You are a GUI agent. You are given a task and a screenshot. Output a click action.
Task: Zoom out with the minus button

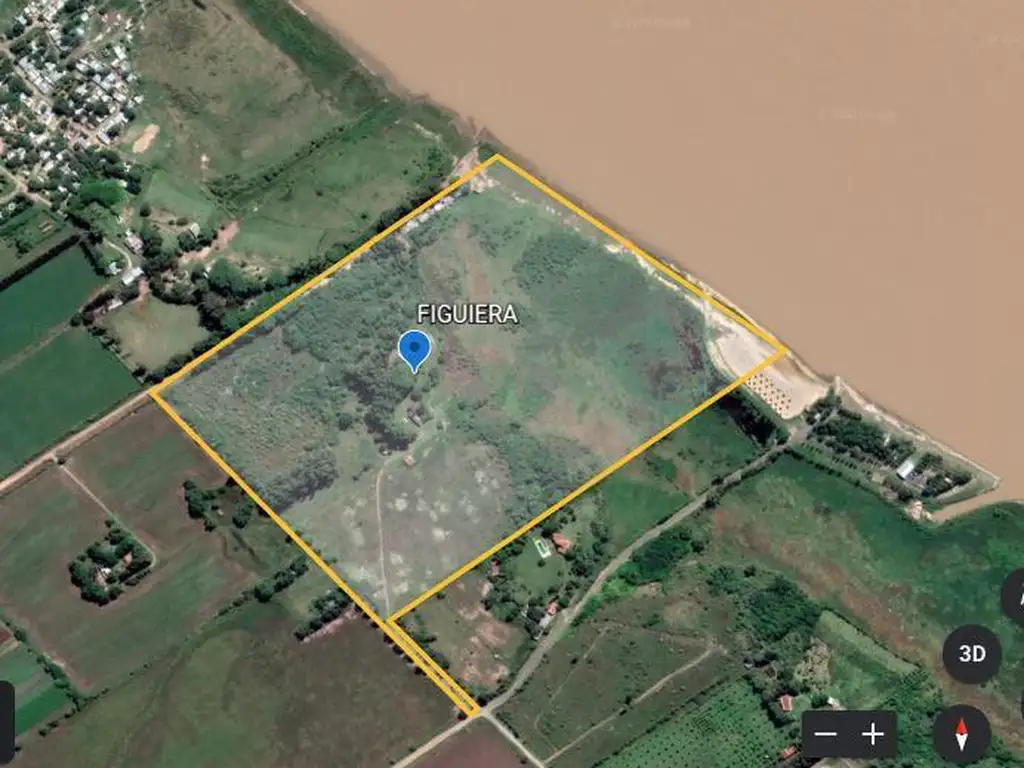point(826,735)
